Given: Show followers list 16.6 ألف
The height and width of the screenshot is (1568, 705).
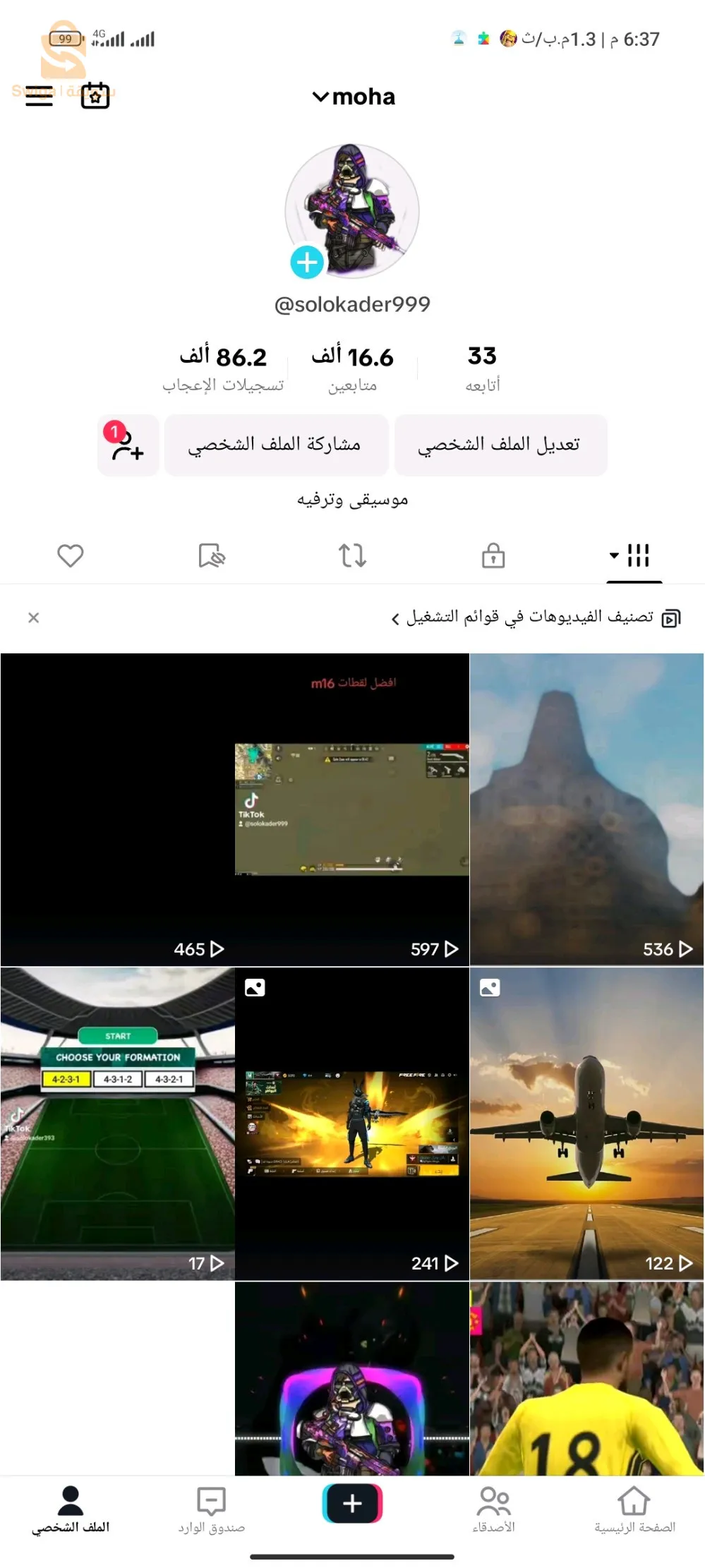Looking at the screenshot, I should pos(352,366).
